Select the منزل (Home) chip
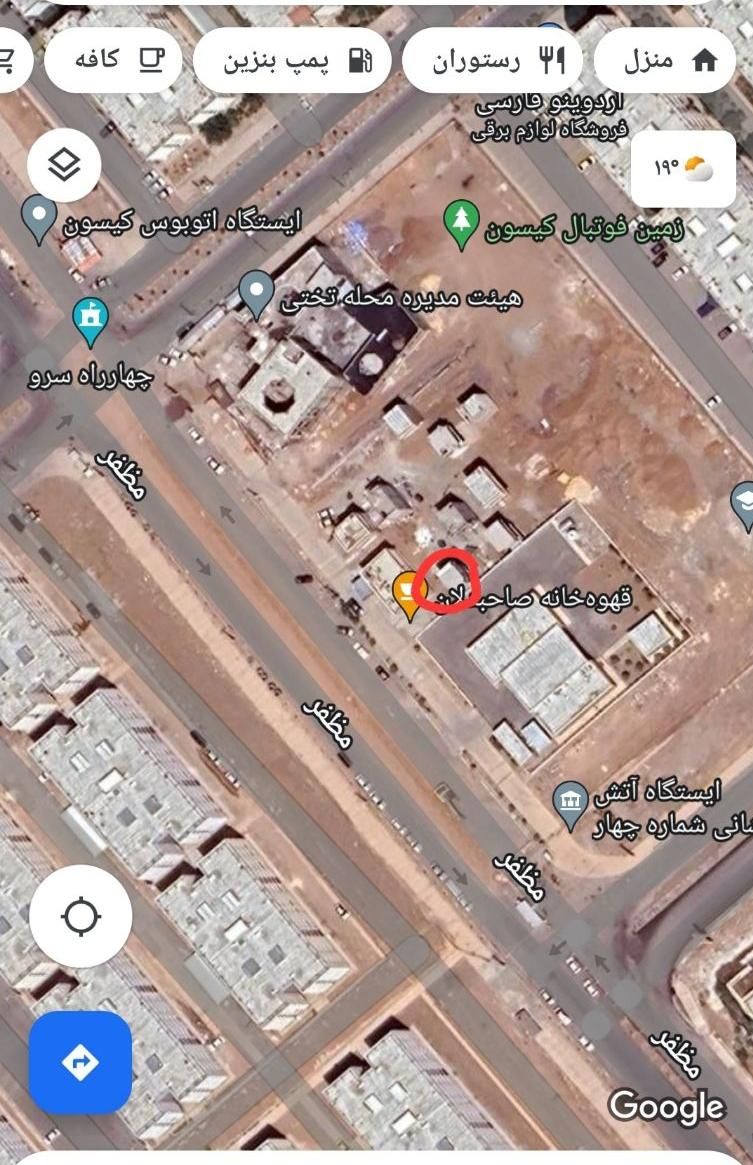This screenshot has width=753, height=1165. [664, 60]
